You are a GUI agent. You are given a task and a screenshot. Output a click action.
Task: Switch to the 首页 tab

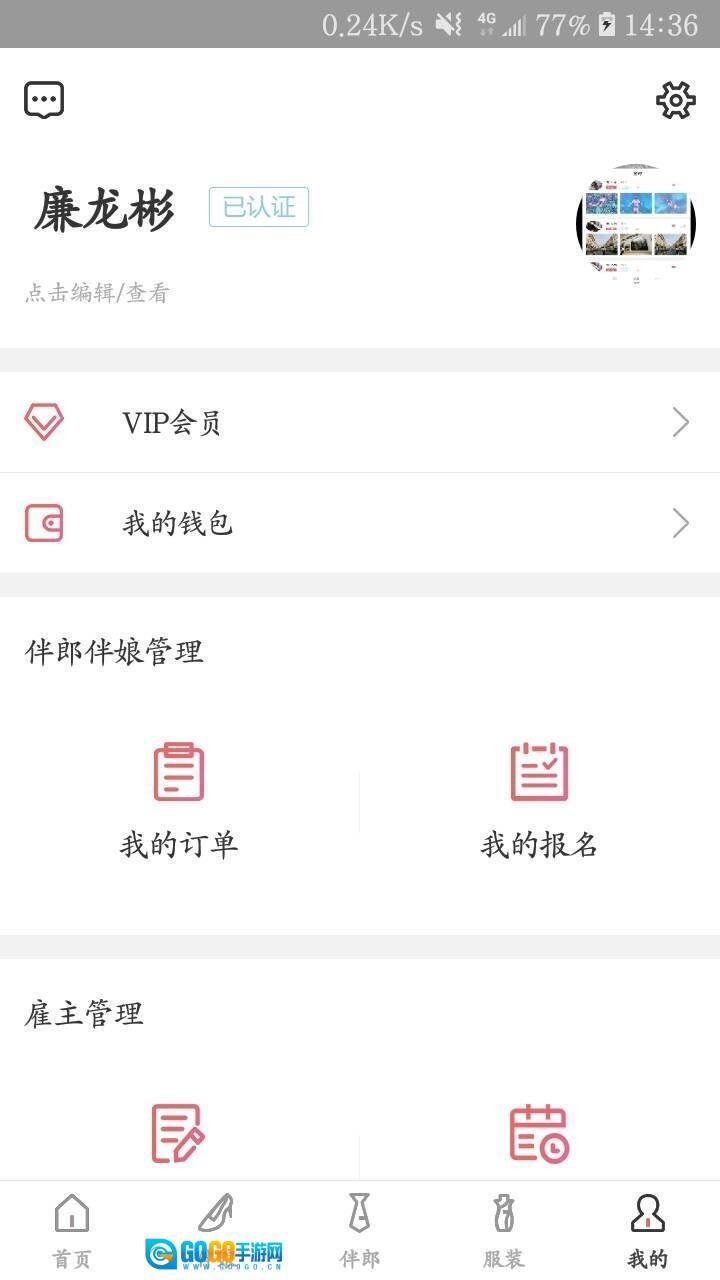click(72, 1230)
